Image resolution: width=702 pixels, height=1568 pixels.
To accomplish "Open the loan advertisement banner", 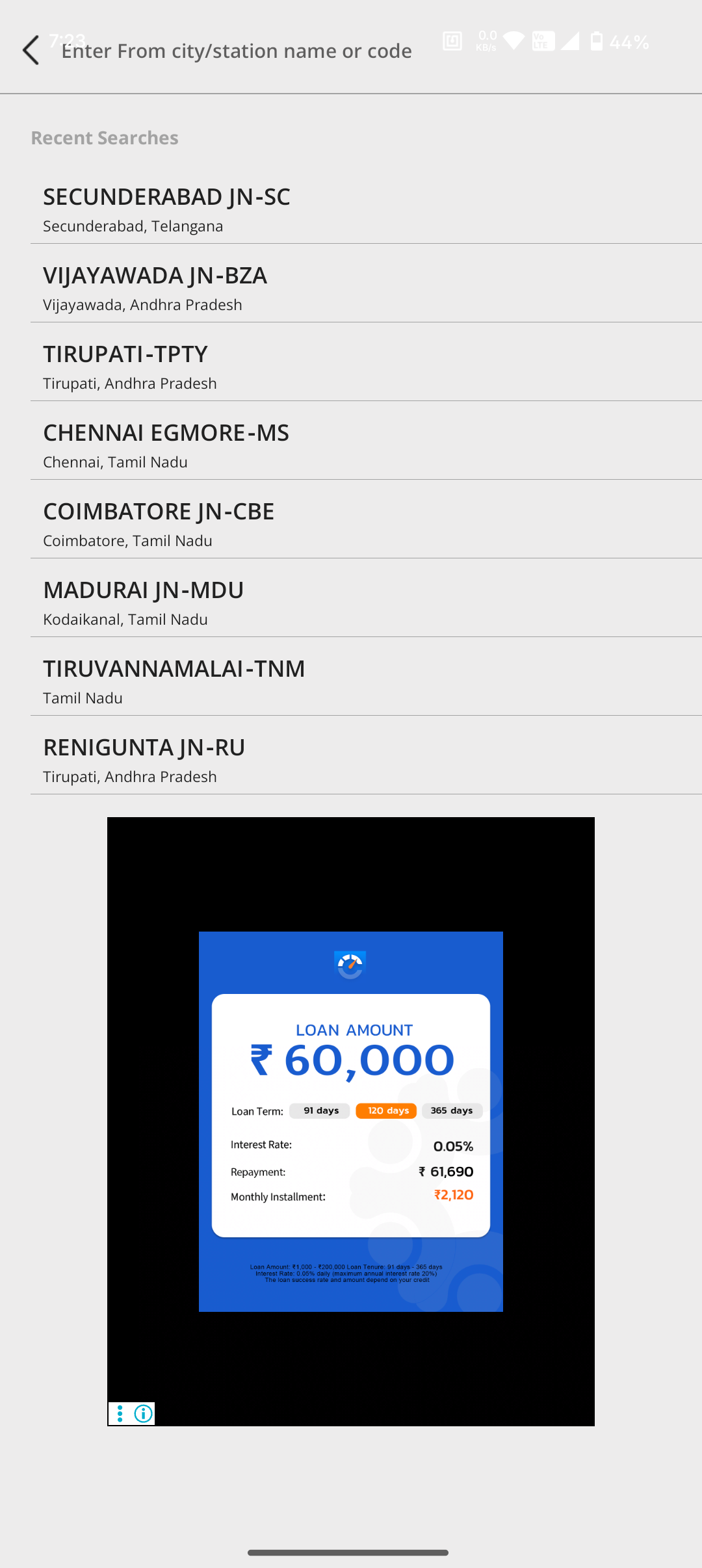I will coord(350,1121).
